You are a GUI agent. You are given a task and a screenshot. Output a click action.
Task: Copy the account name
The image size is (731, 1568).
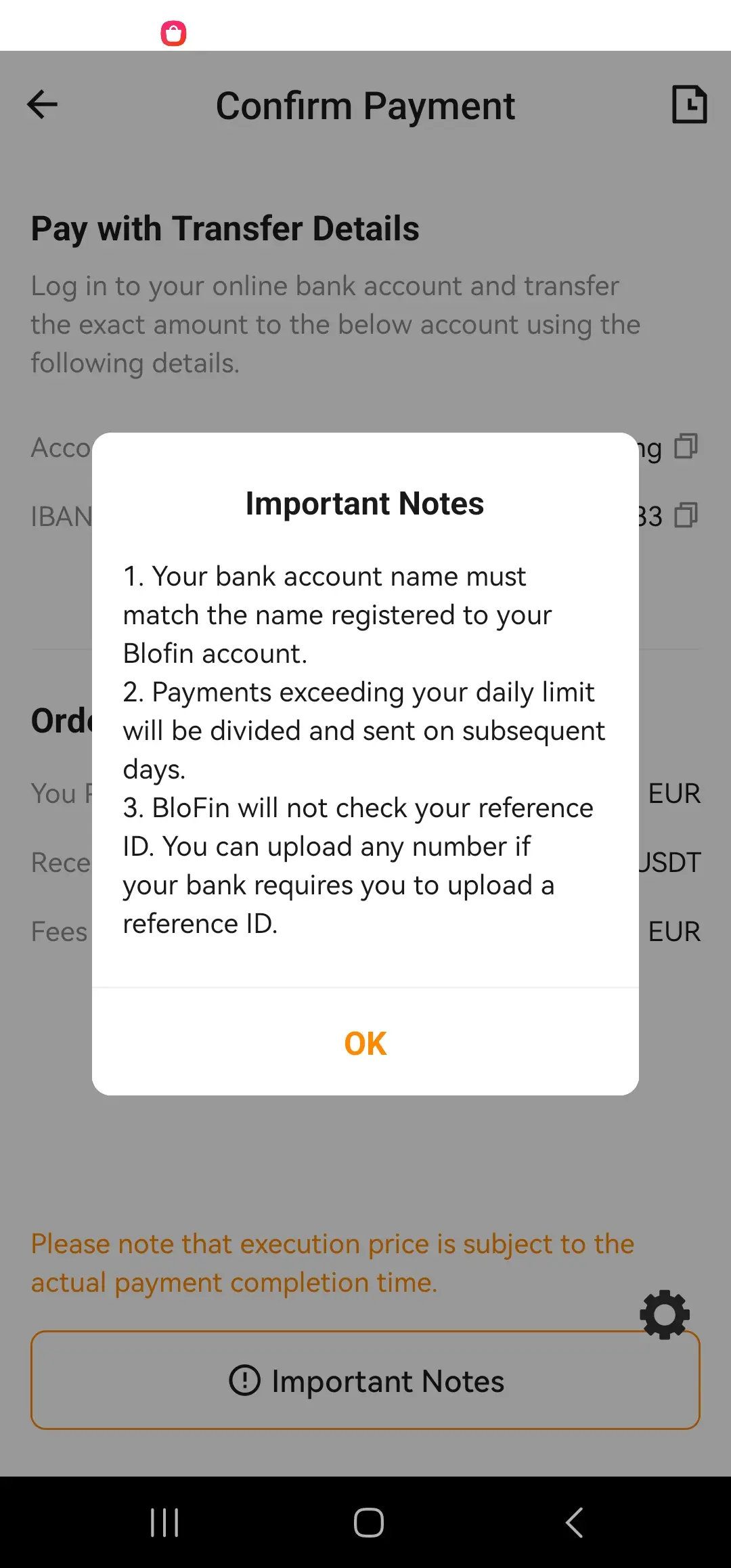coord(686,447)
